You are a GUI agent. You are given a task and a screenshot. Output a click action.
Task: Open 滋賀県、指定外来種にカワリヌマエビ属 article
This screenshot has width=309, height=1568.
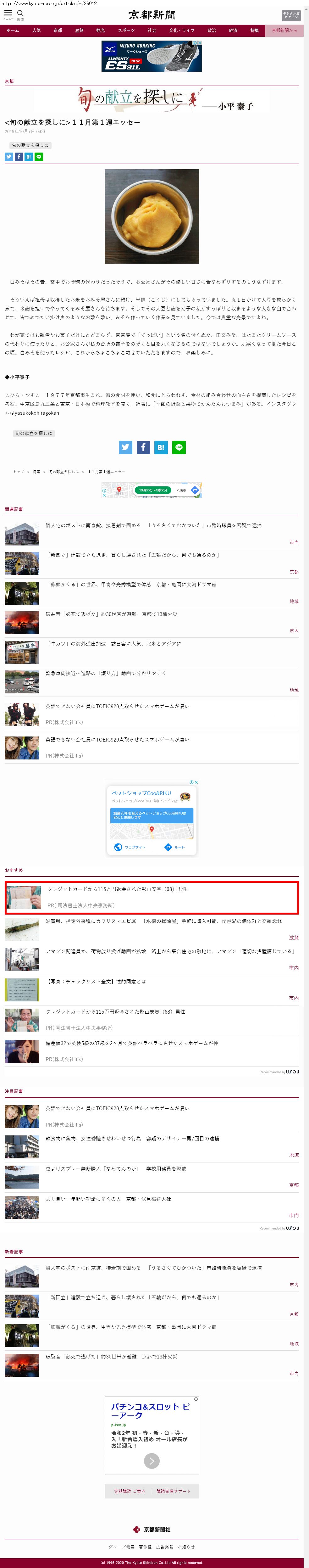tap(163, 921)
